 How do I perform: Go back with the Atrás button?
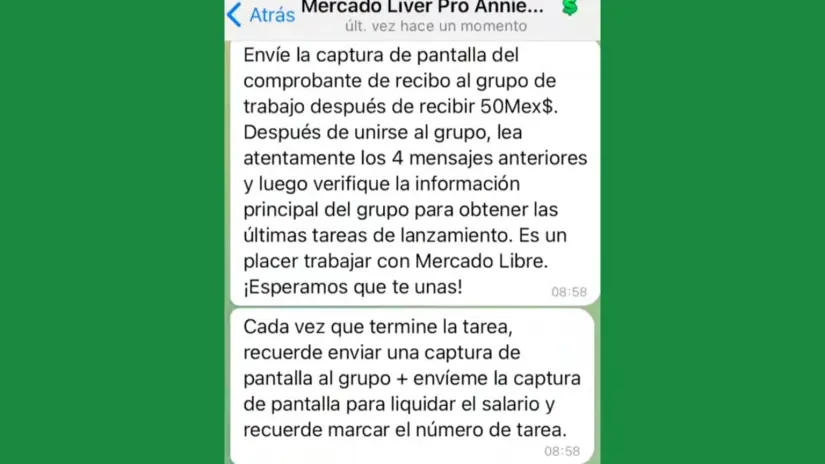(260, 14)
